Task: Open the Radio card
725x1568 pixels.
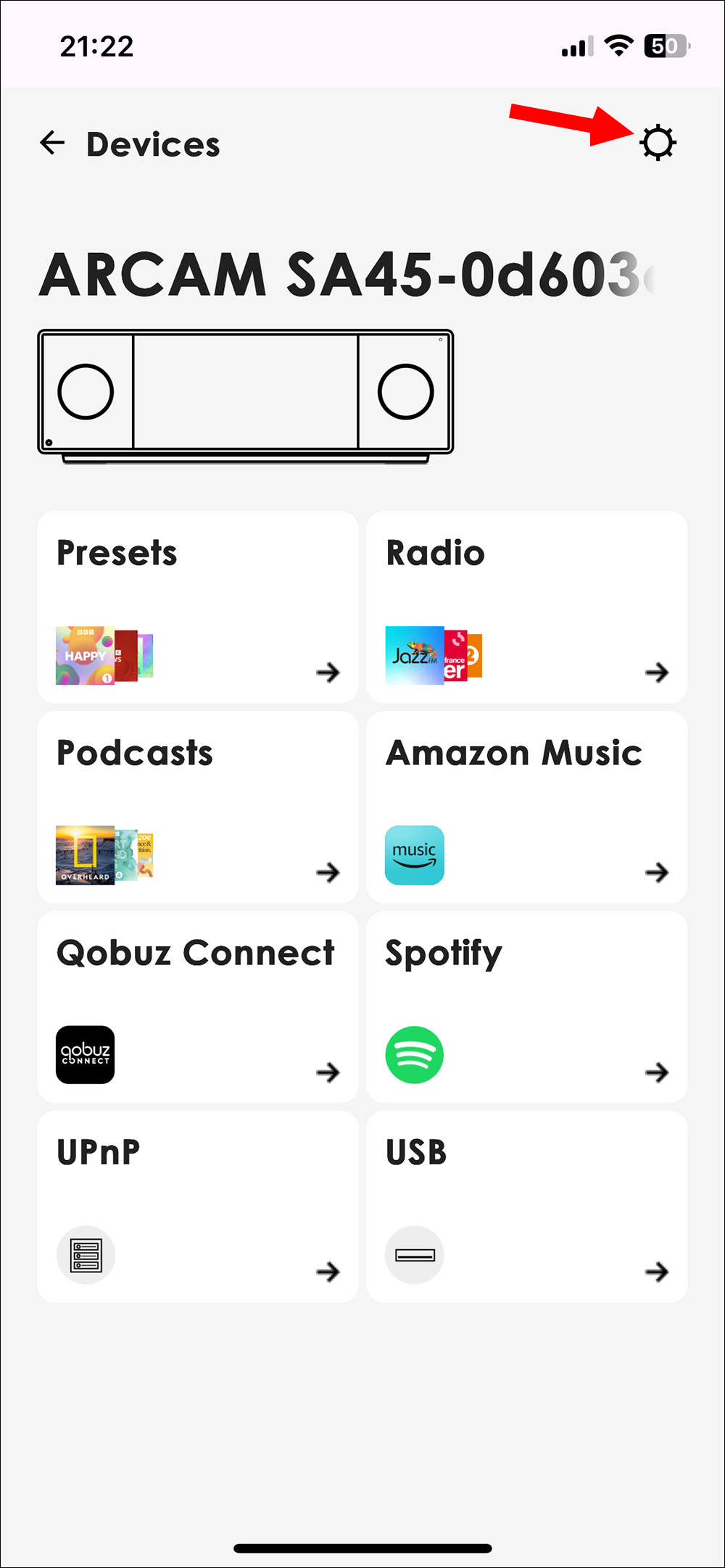Action: [526, 607]
